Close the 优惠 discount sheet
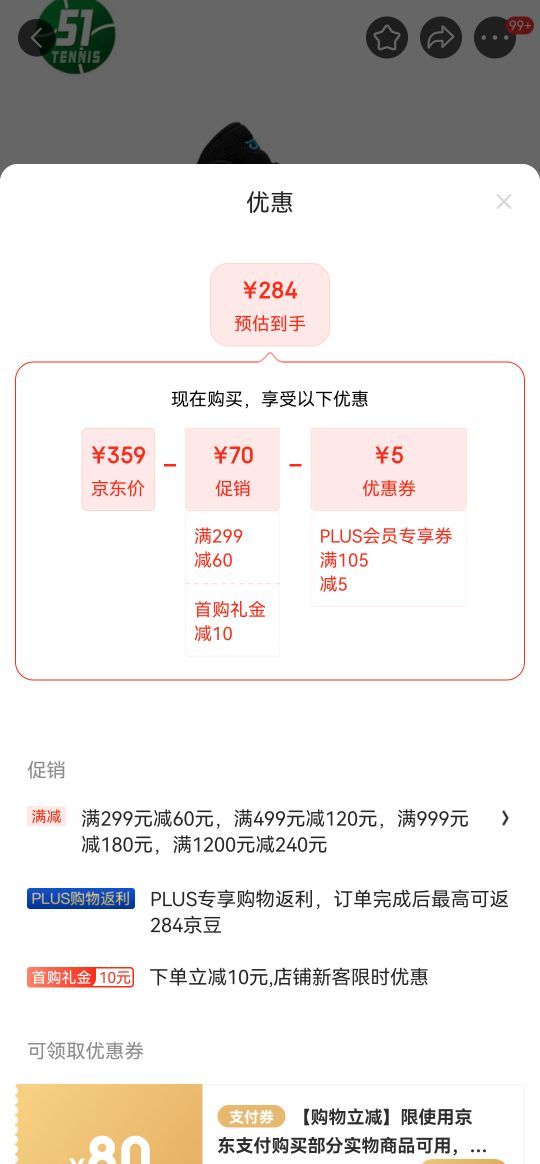Screen dimensions: 540x1164 point(504,202)
